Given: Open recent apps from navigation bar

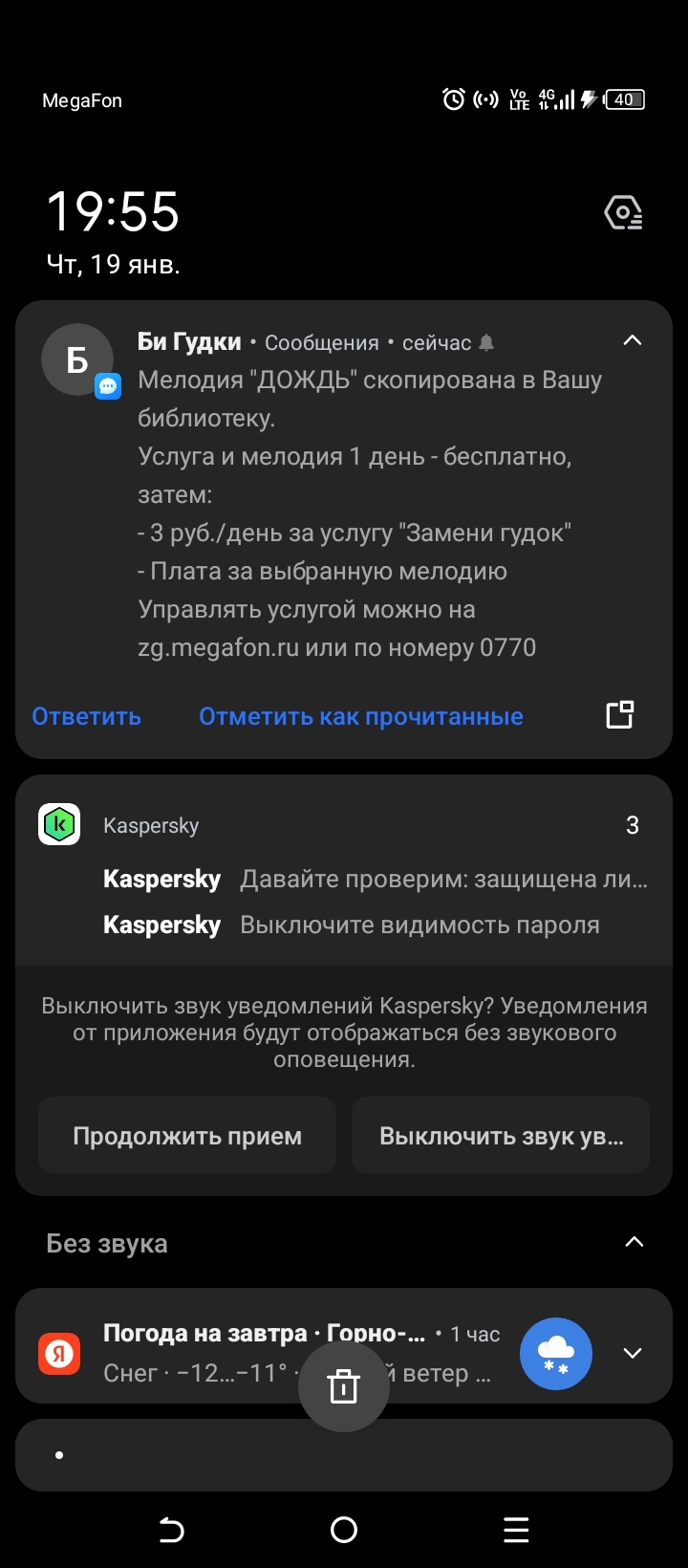Looking at the screenshot, I should pos(516,1530).
